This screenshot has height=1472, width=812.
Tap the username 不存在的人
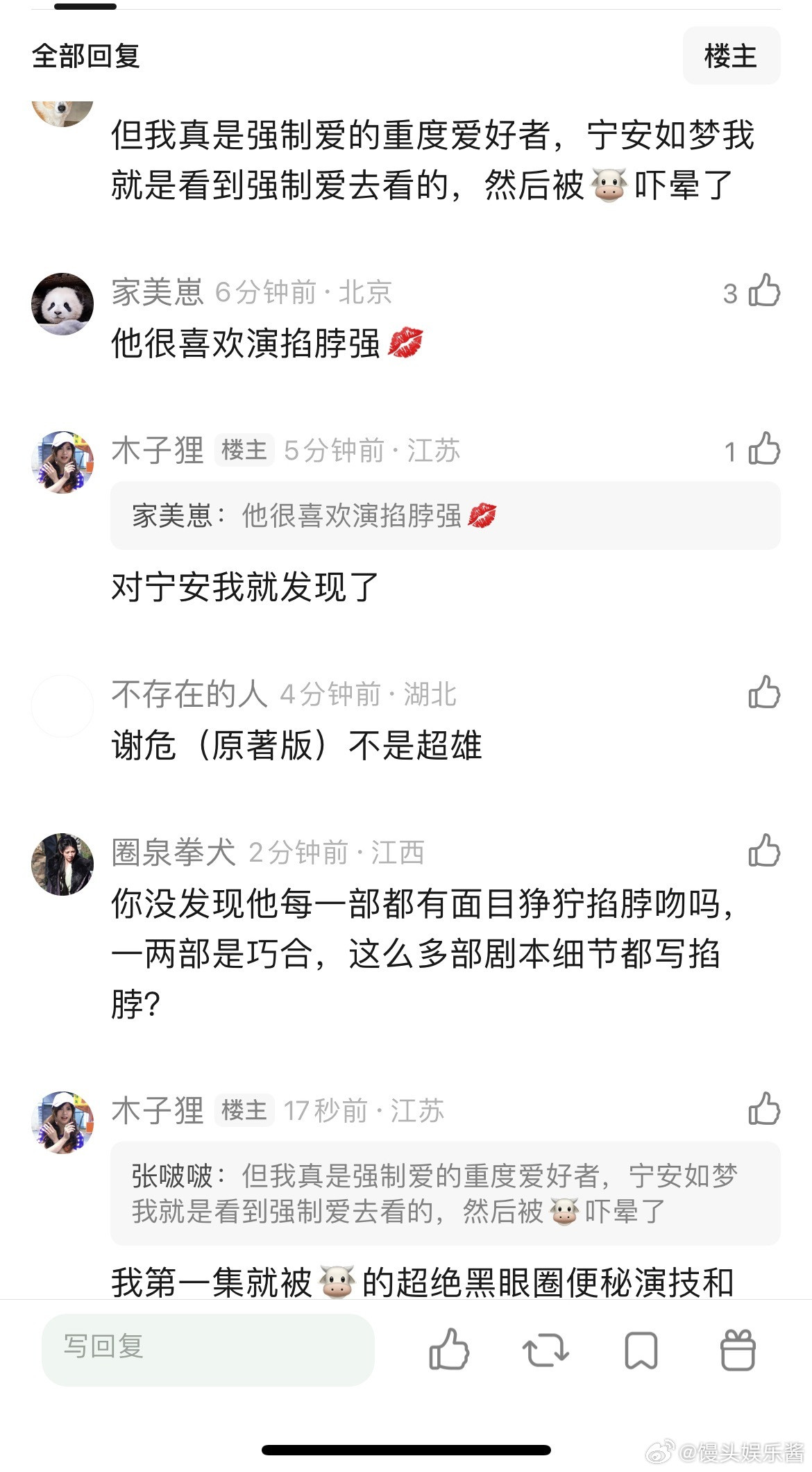pyautogui.click(x=192, y=695)
